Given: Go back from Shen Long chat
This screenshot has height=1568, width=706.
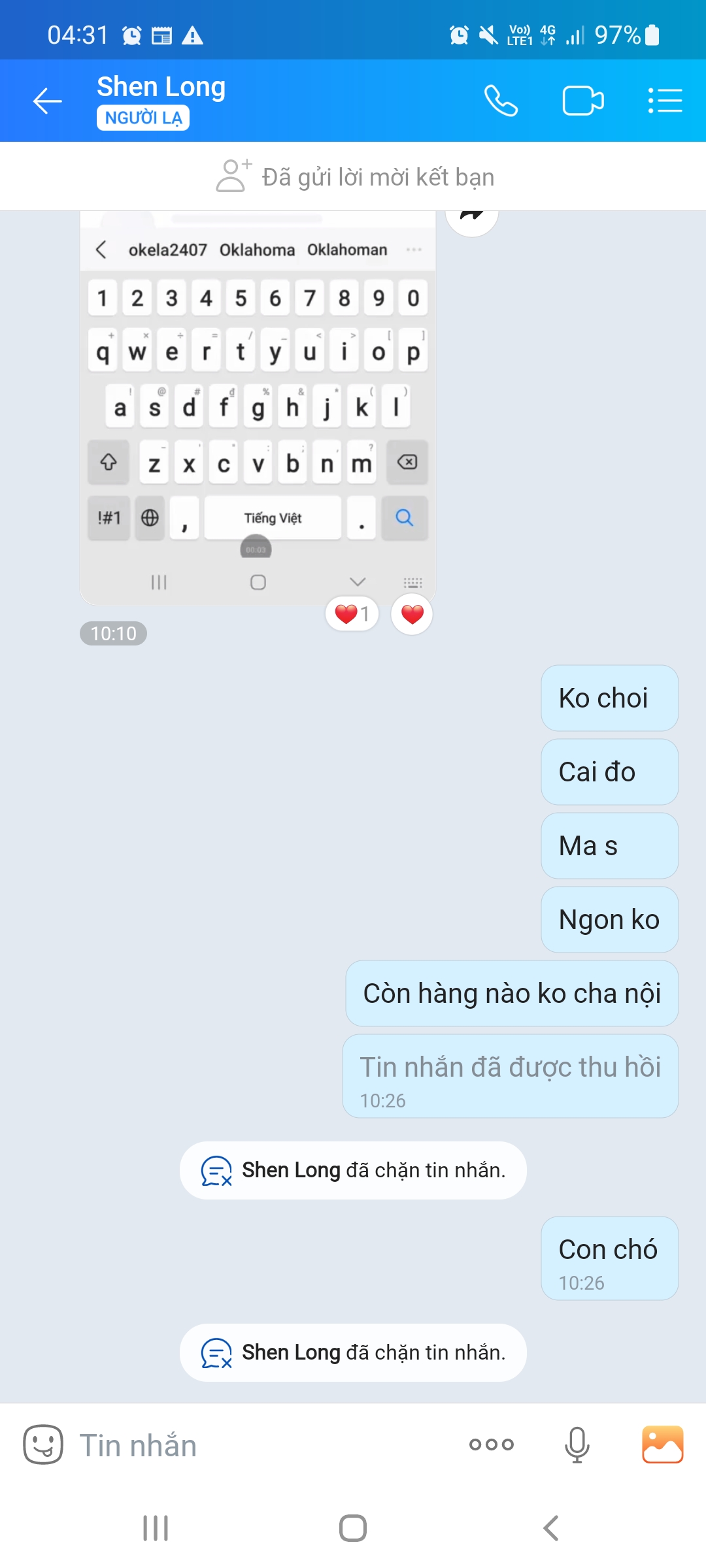Looking at the screenshot, I should pyautogui.click(x=47, y=101).
